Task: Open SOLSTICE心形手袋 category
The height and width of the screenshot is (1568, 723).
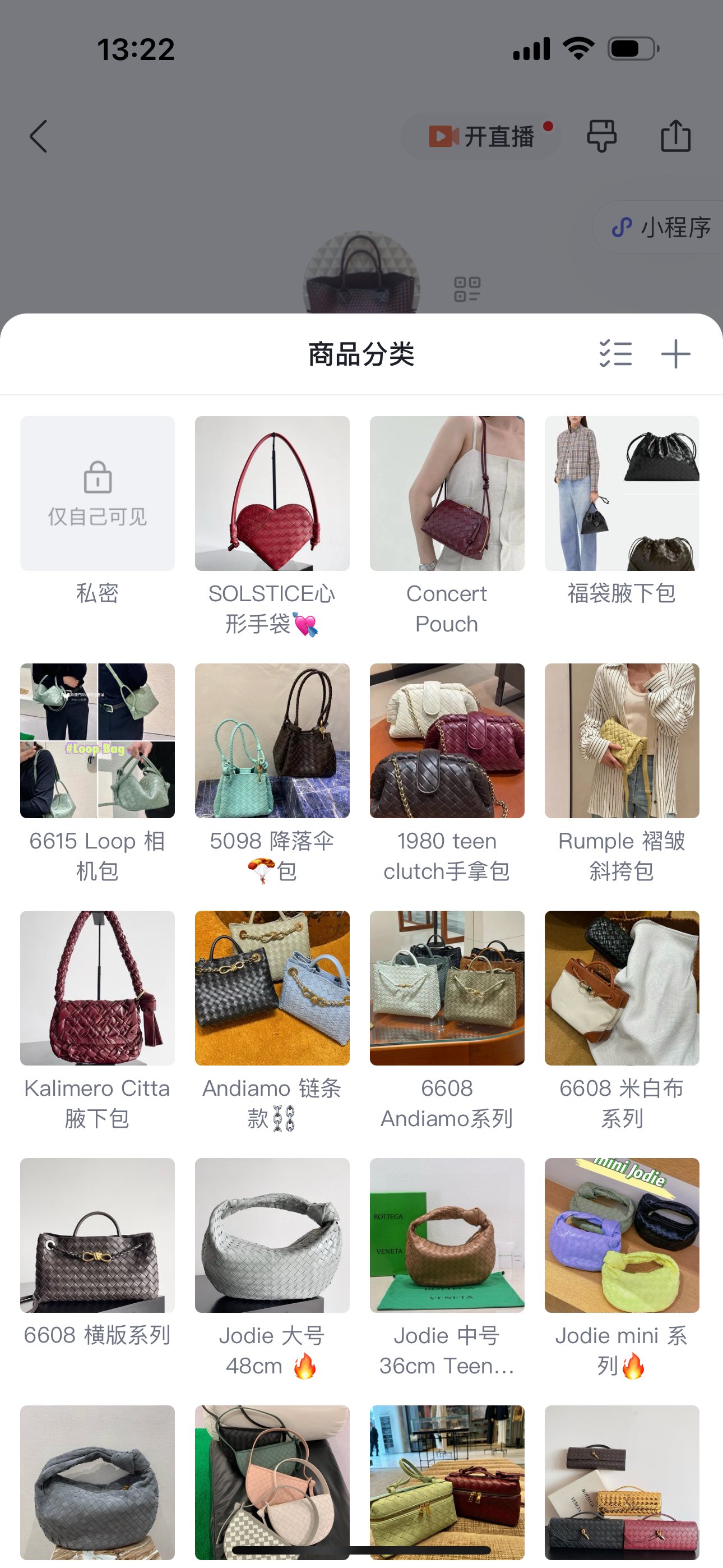Action: point(272,494)
